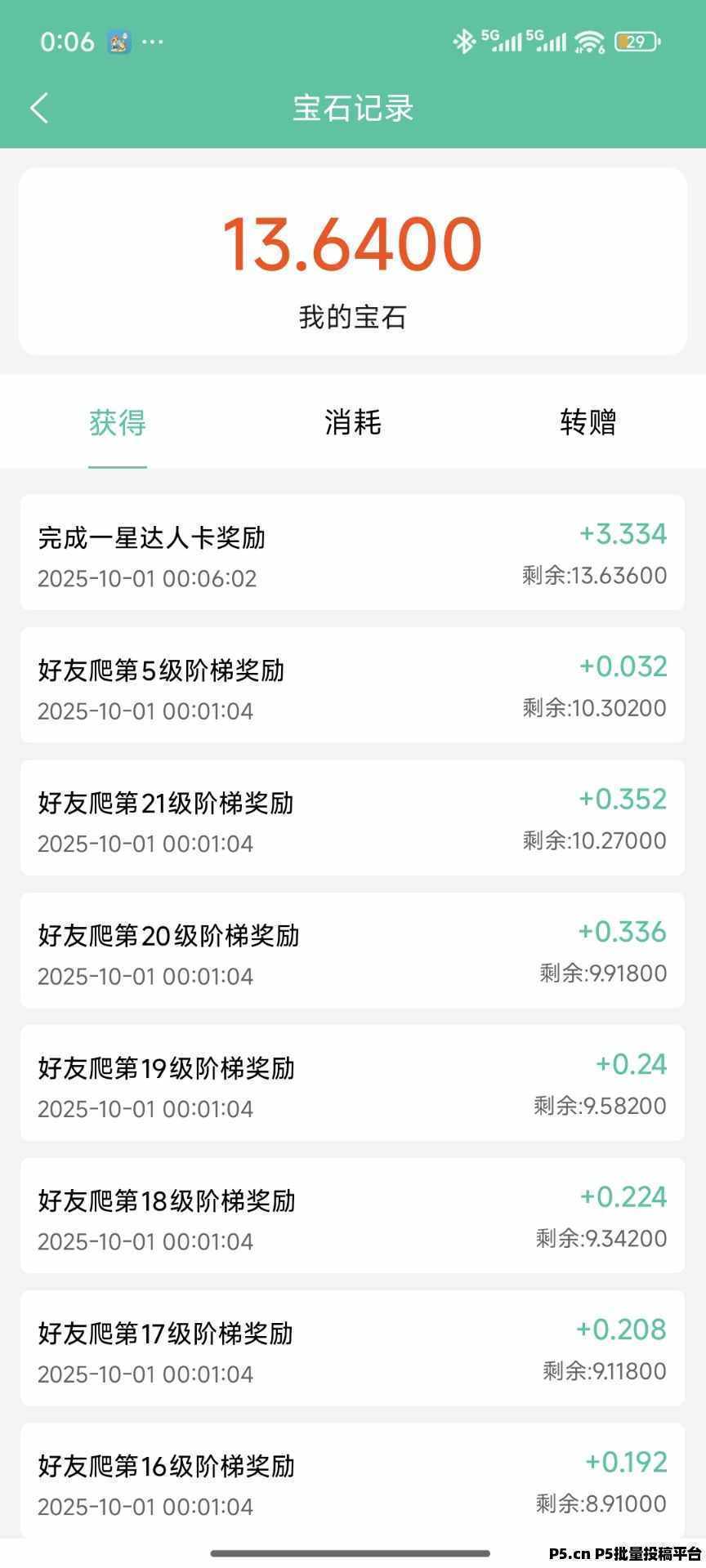Viewport: 706px width, 1568px height.
Task: Open the 转赠 tab
Action: (588, 422)
